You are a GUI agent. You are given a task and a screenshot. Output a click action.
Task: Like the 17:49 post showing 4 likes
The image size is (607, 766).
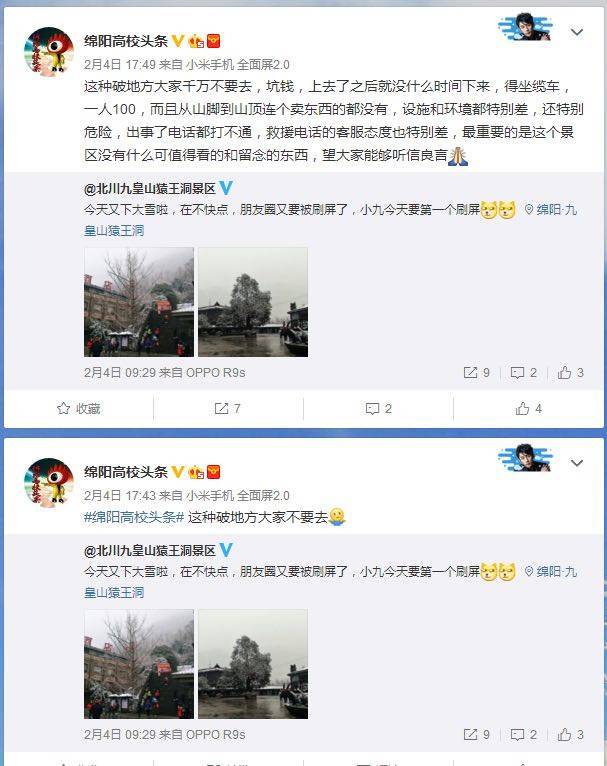[528, 408]
